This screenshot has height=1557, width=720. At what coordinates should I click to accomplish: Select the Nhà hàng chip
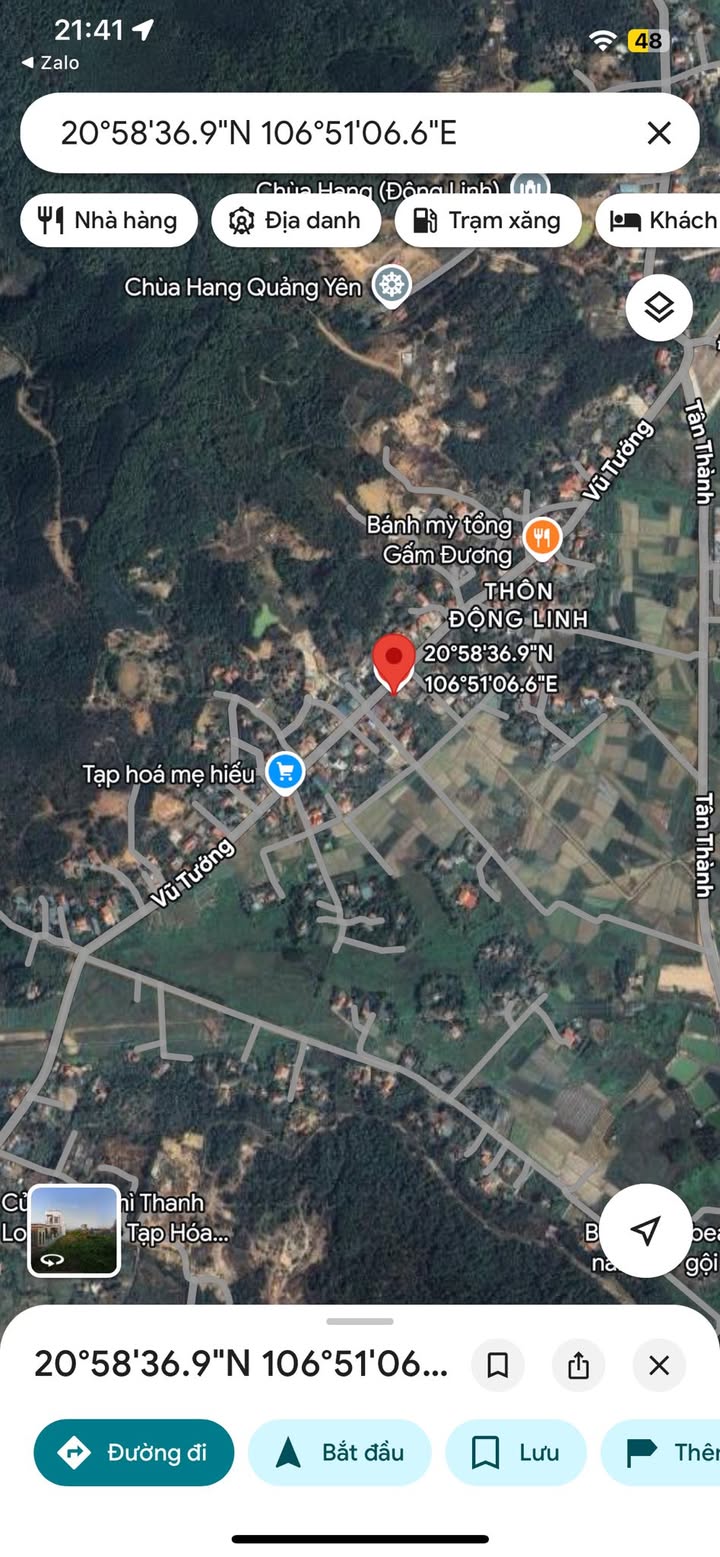click(x=109, y=220)
